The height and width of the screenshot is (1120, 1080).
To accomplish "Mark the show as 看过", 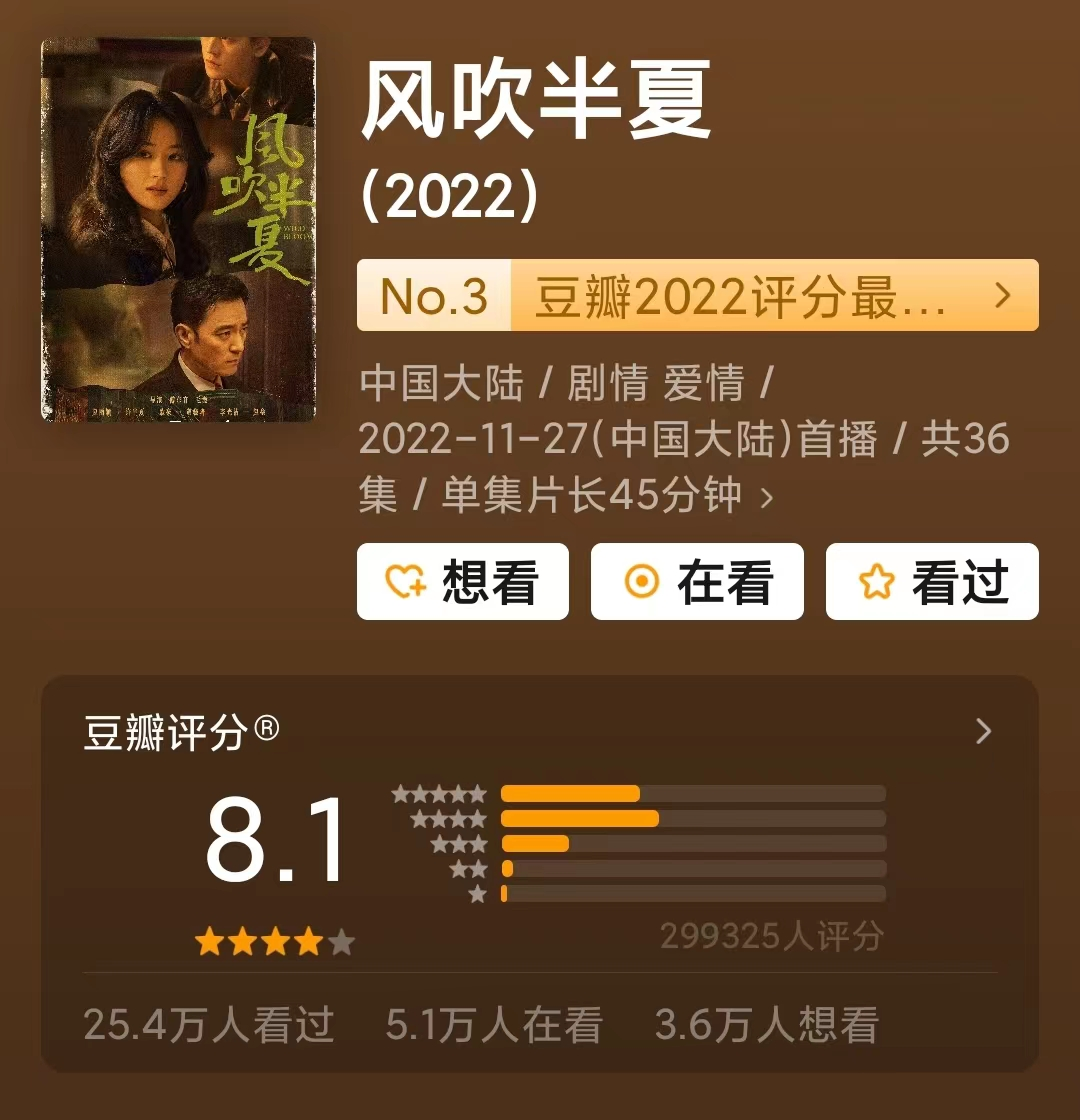I will coord(931,582).
